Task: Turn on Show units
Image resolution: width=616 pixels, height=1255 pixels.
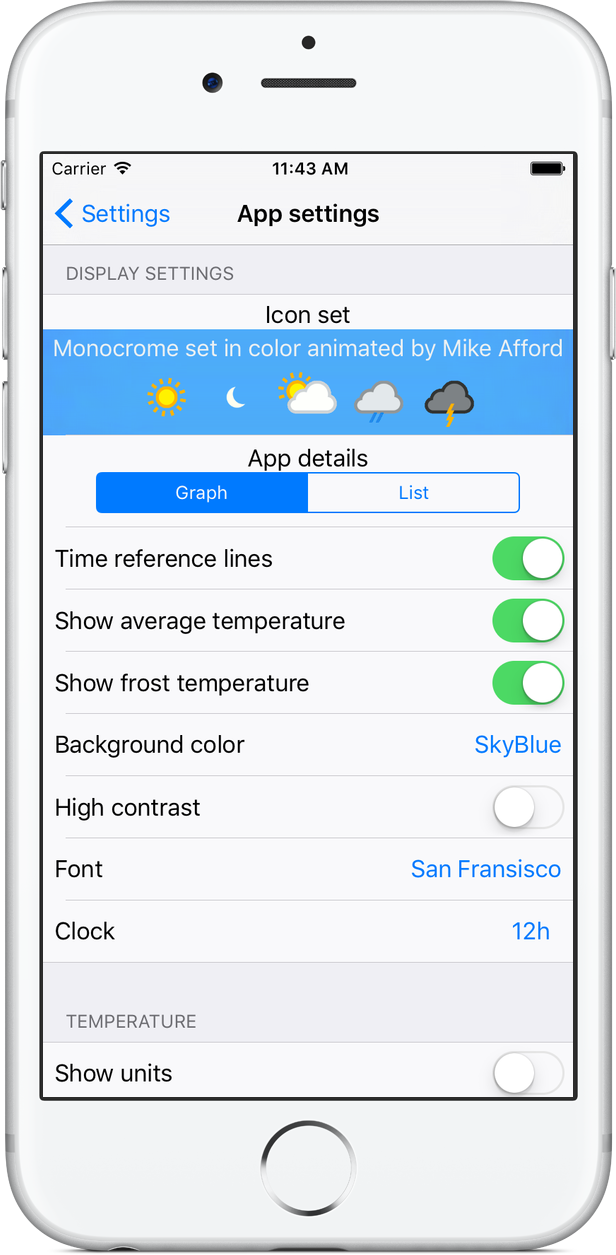Action: [x=528, y=1074]
